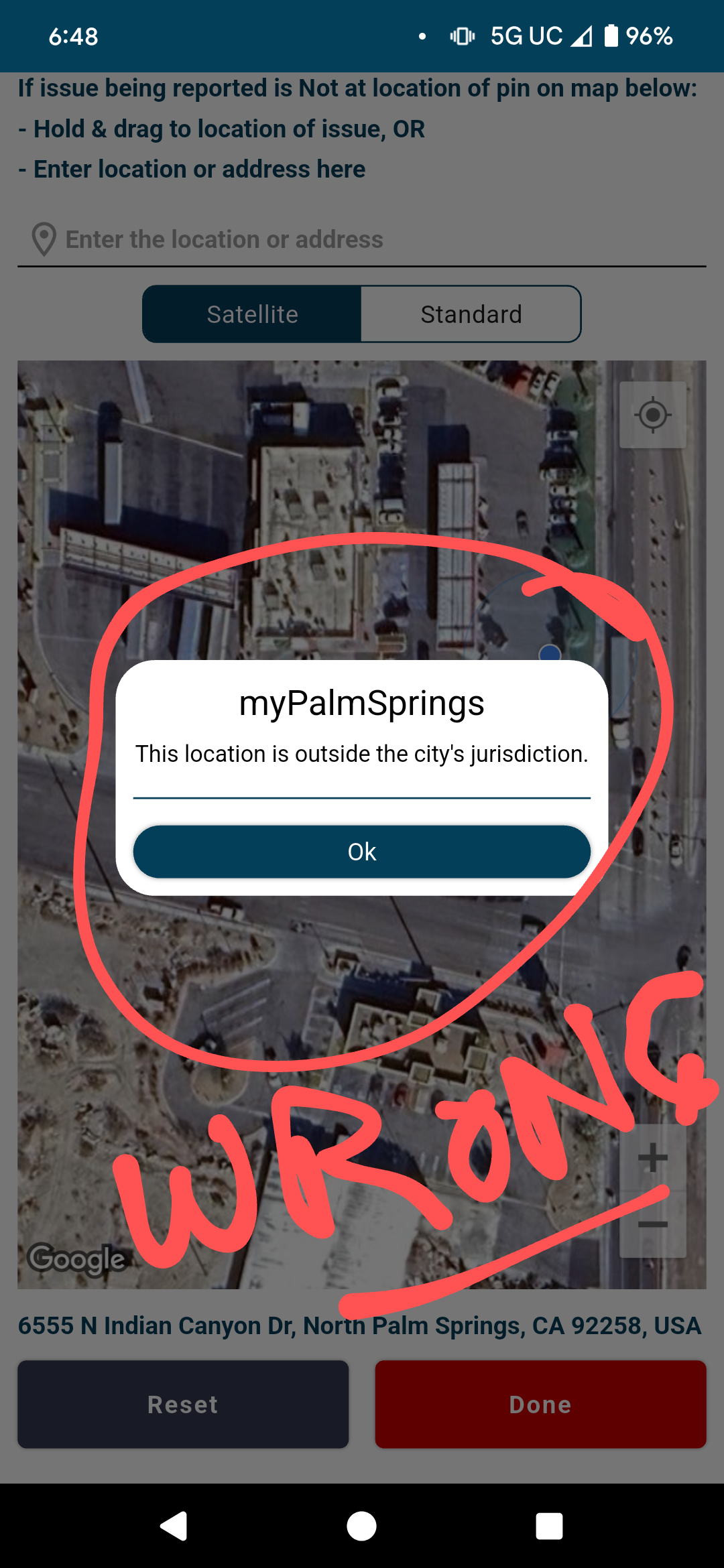The width and height of the screenshot is (724, 1568).
Task: Go to the home screen
Action: [x=361, y=1526]
